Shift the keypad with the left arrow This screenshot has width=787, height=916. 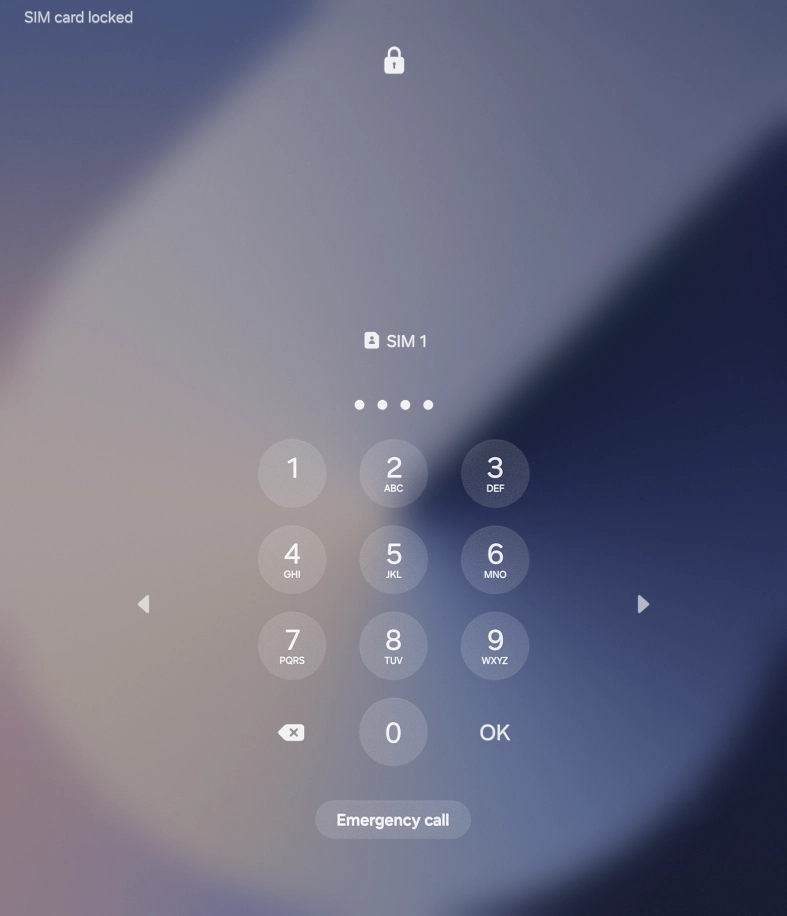143,604
